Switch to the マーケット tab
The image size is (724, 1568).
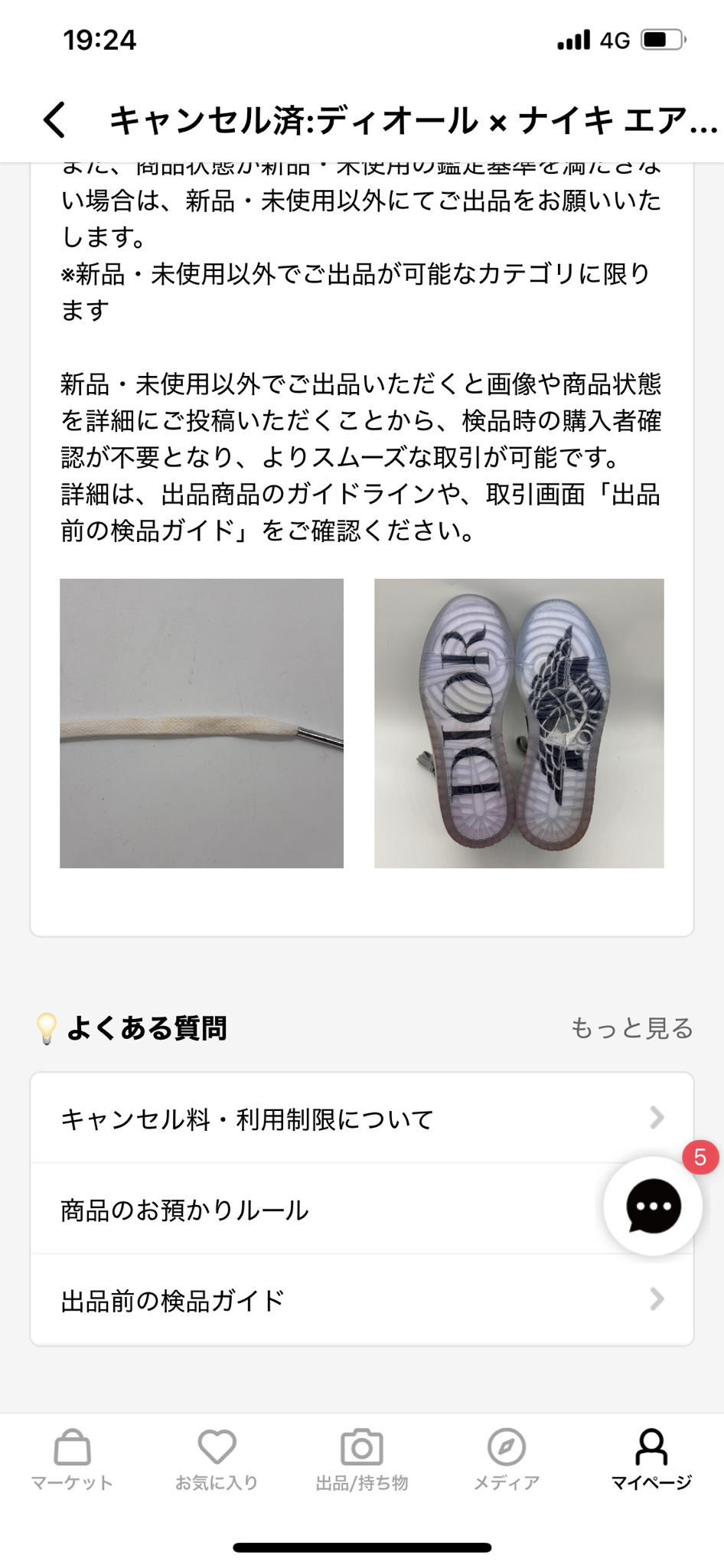72,1461
